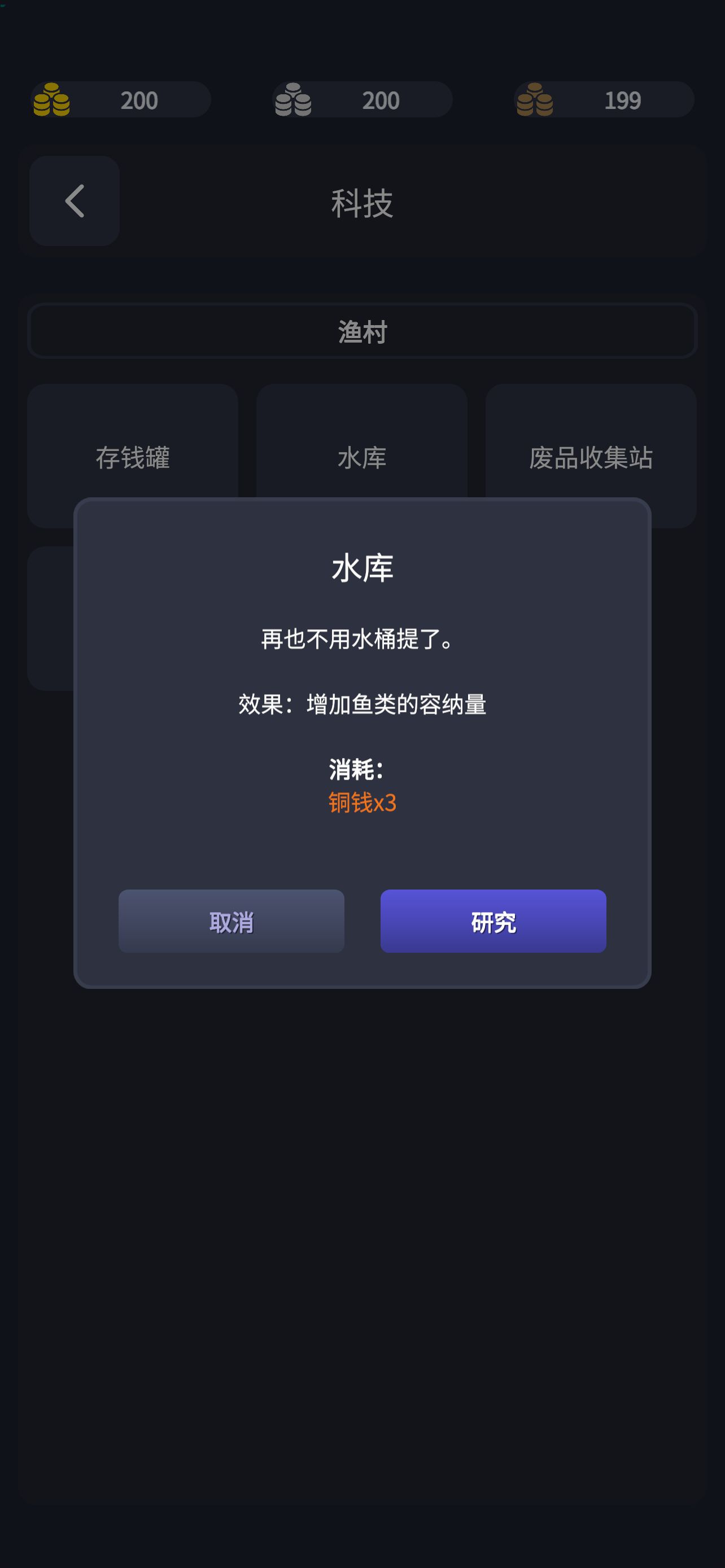
Task: Click the 铜钱x3 cost text
Action: [361, 804]
